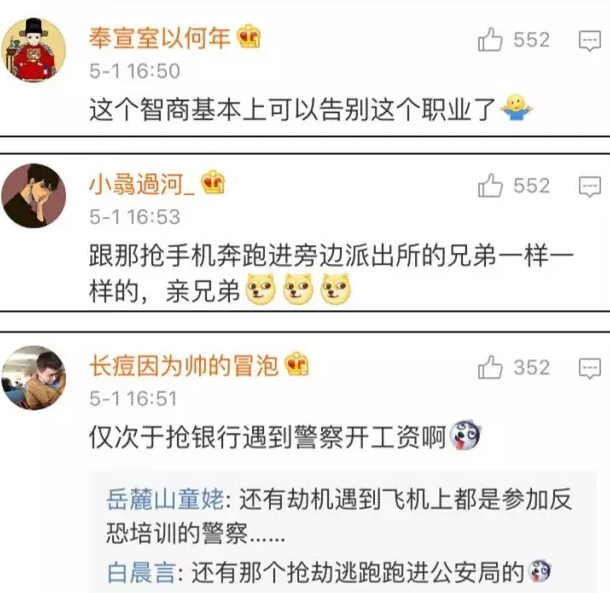This screenshot has width=610, height=593.
Task: Reply to 奉宣室以何年's comment
Action: (x=589, y=40)
